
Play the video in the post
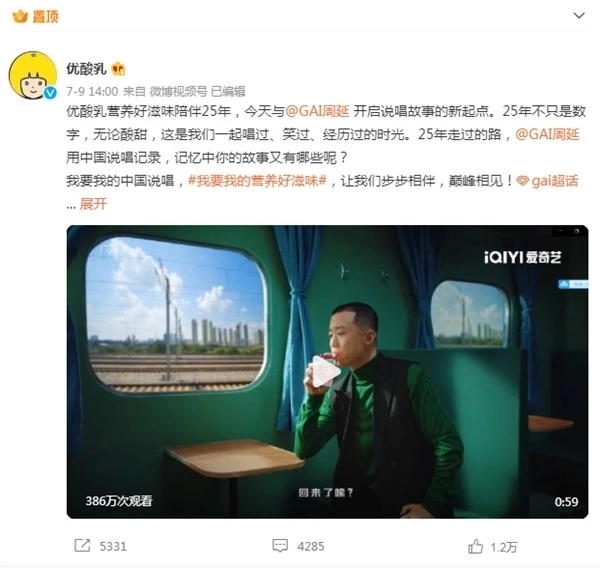(326, 371)
